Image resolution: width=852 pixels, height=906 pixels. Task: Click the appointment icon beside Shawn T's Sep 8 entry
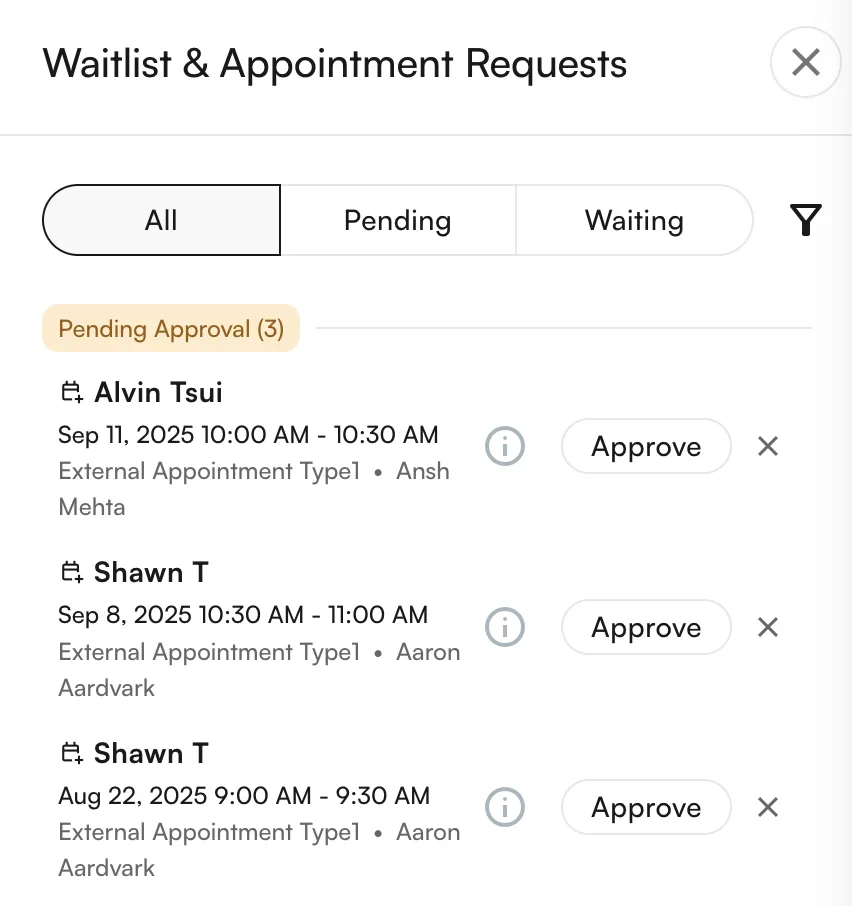[x=70, y=572]
